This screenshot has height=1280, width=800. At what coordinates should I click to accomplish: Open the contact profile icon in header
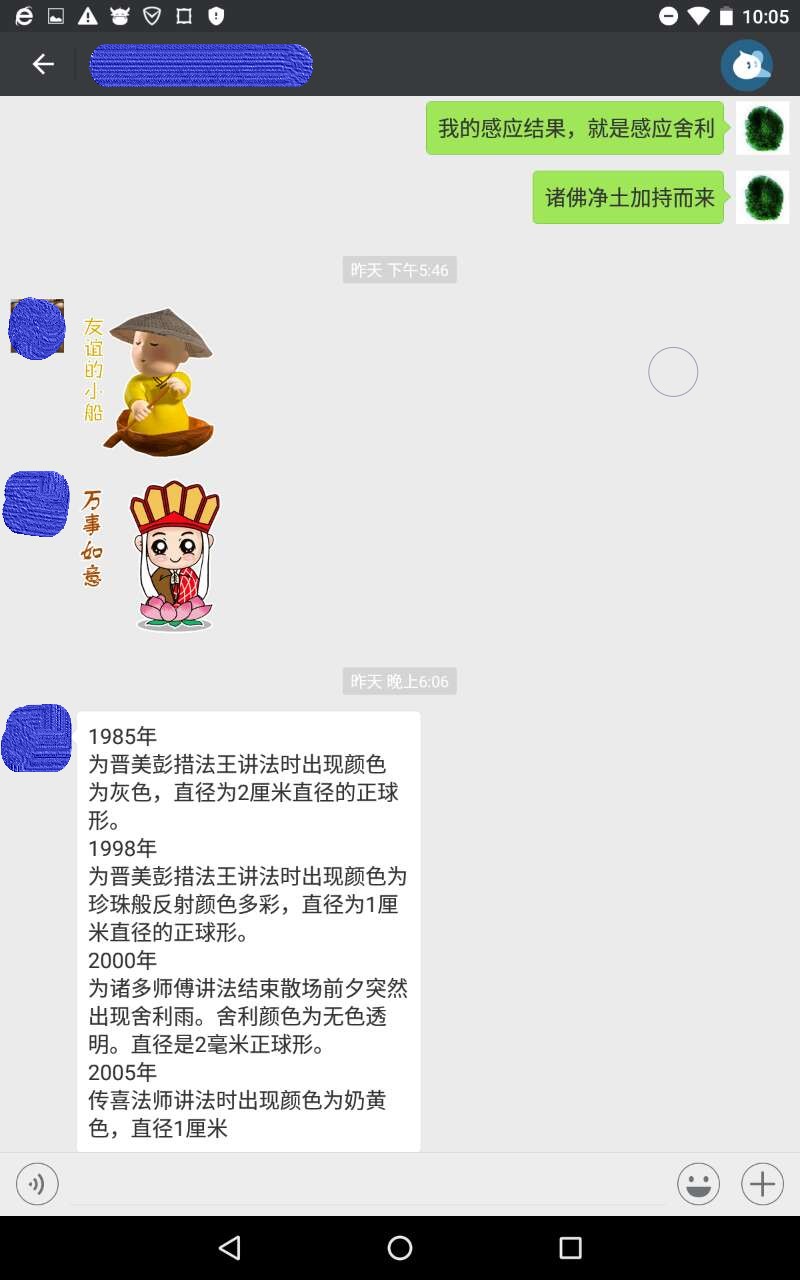point(746,65)
